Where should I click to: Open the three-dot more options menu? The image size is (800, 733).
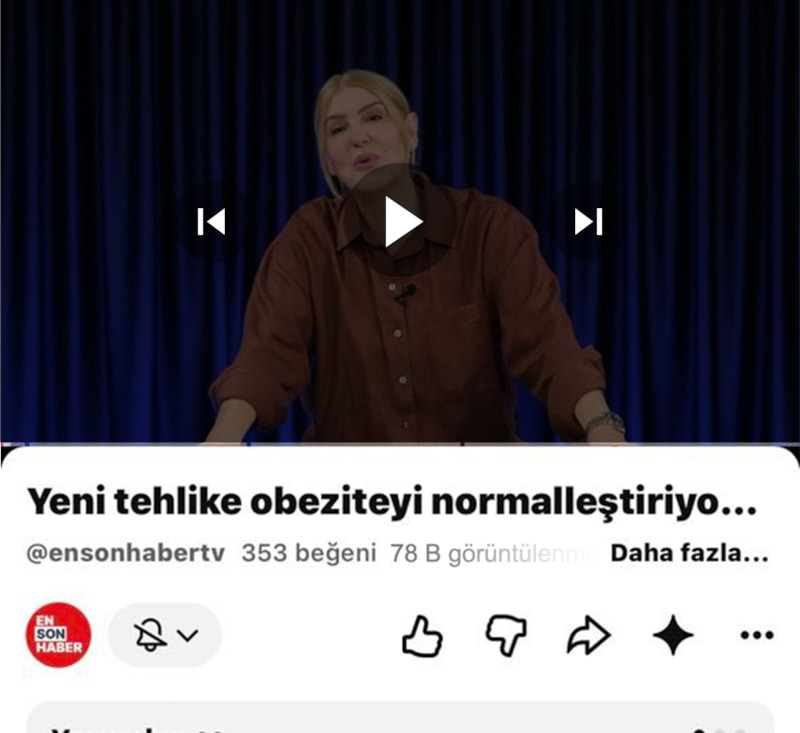[x=757, y=635]
